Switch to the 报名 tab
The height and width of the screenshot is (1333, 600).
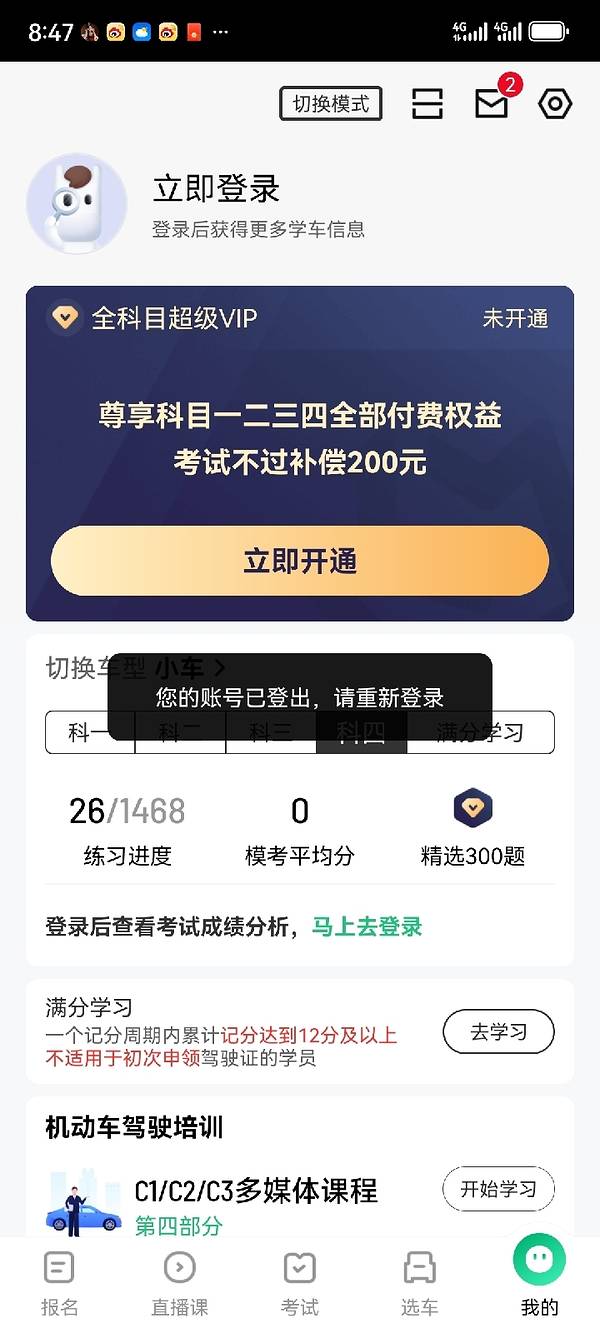click(x=59, y=1284)
